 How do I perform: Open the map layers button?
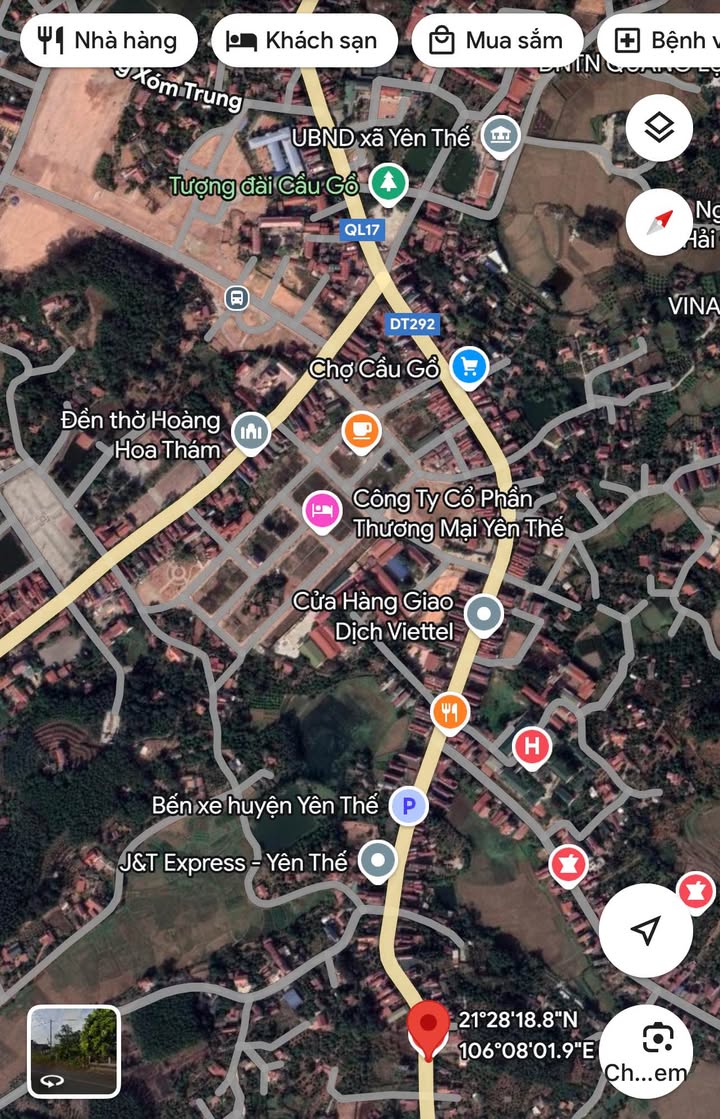click(659, 128)
